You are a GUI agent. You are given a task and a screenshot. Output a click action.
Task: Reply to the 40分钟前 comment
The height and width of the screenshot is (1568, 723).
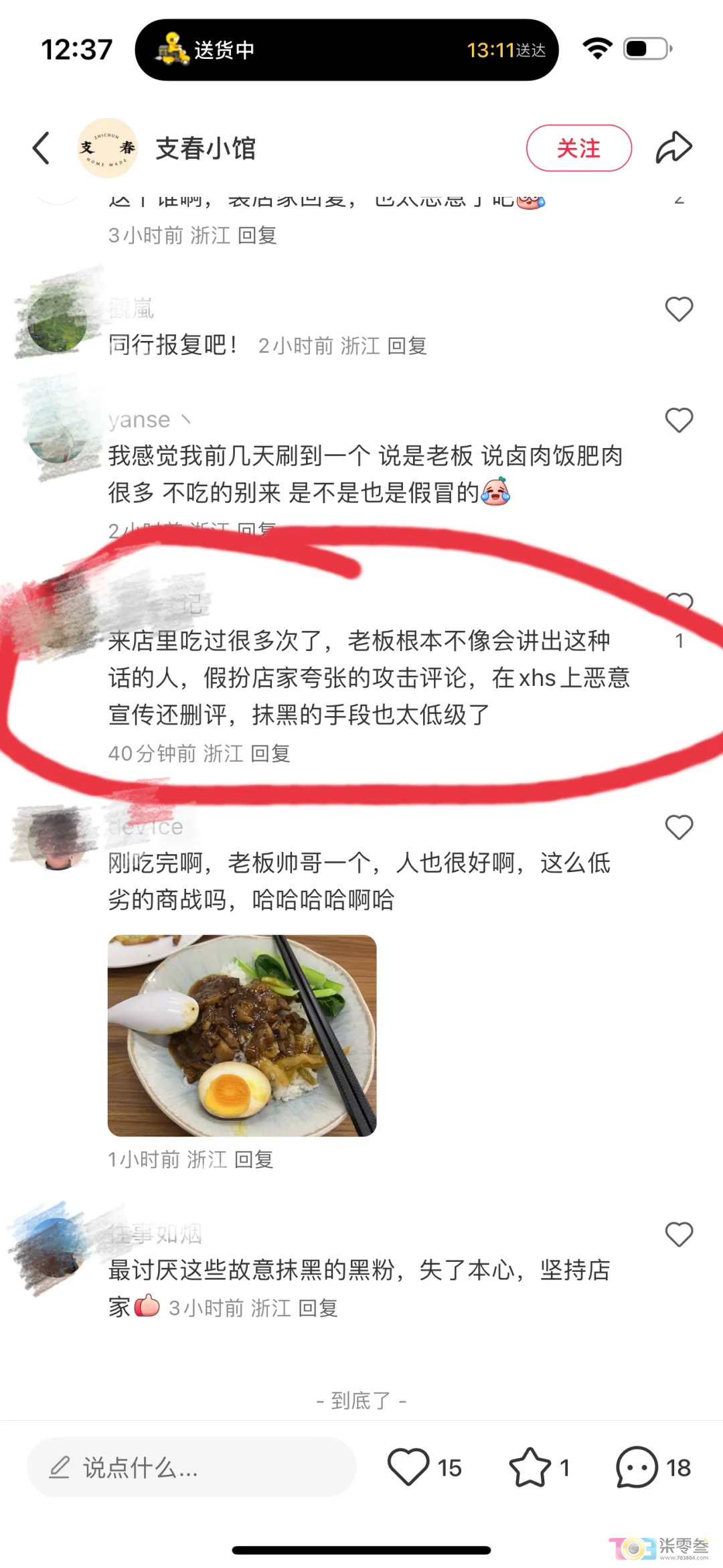[x=270, y=754]
